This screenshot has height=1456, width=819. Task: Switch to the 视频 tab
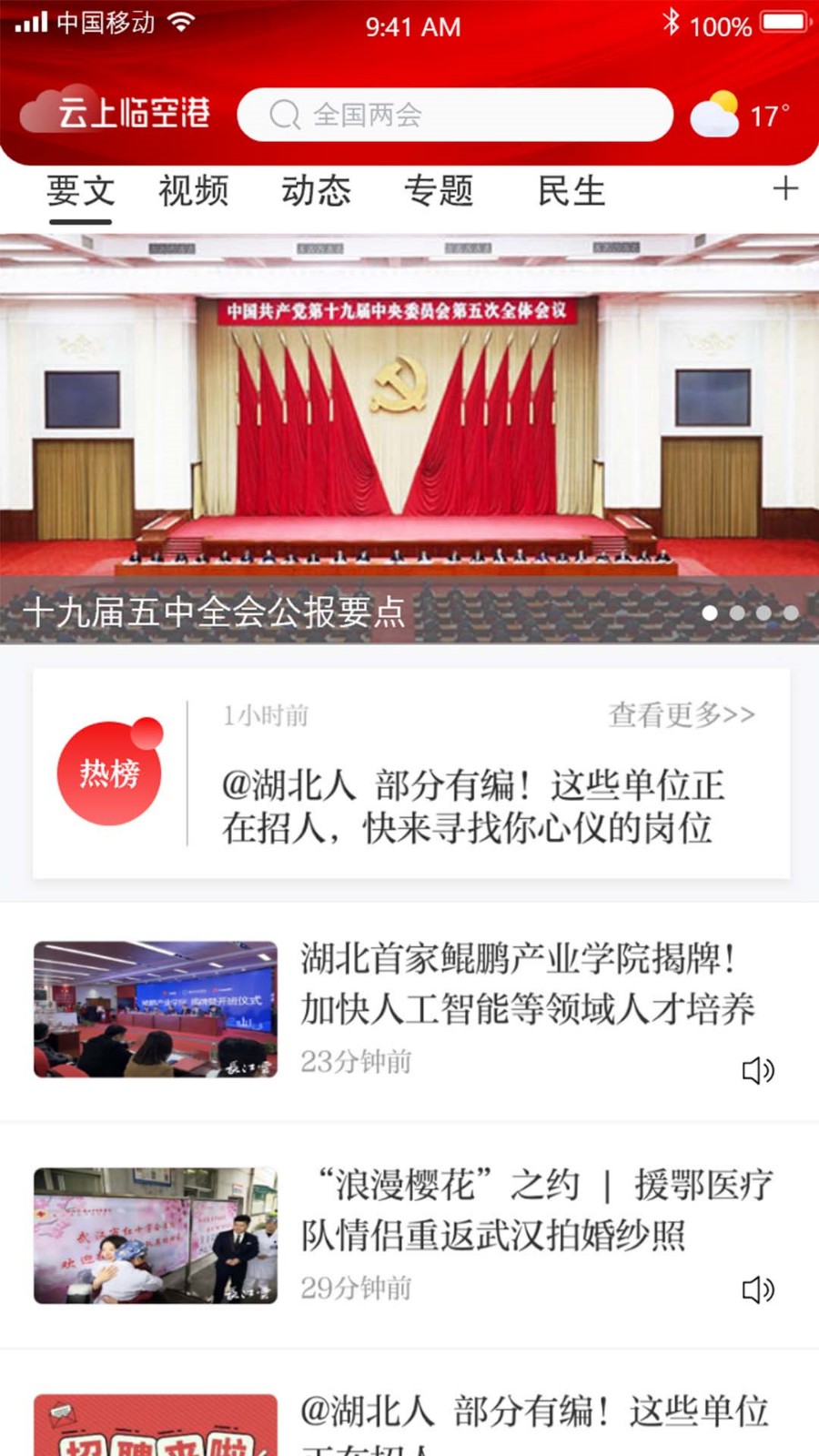coord(193,190)
